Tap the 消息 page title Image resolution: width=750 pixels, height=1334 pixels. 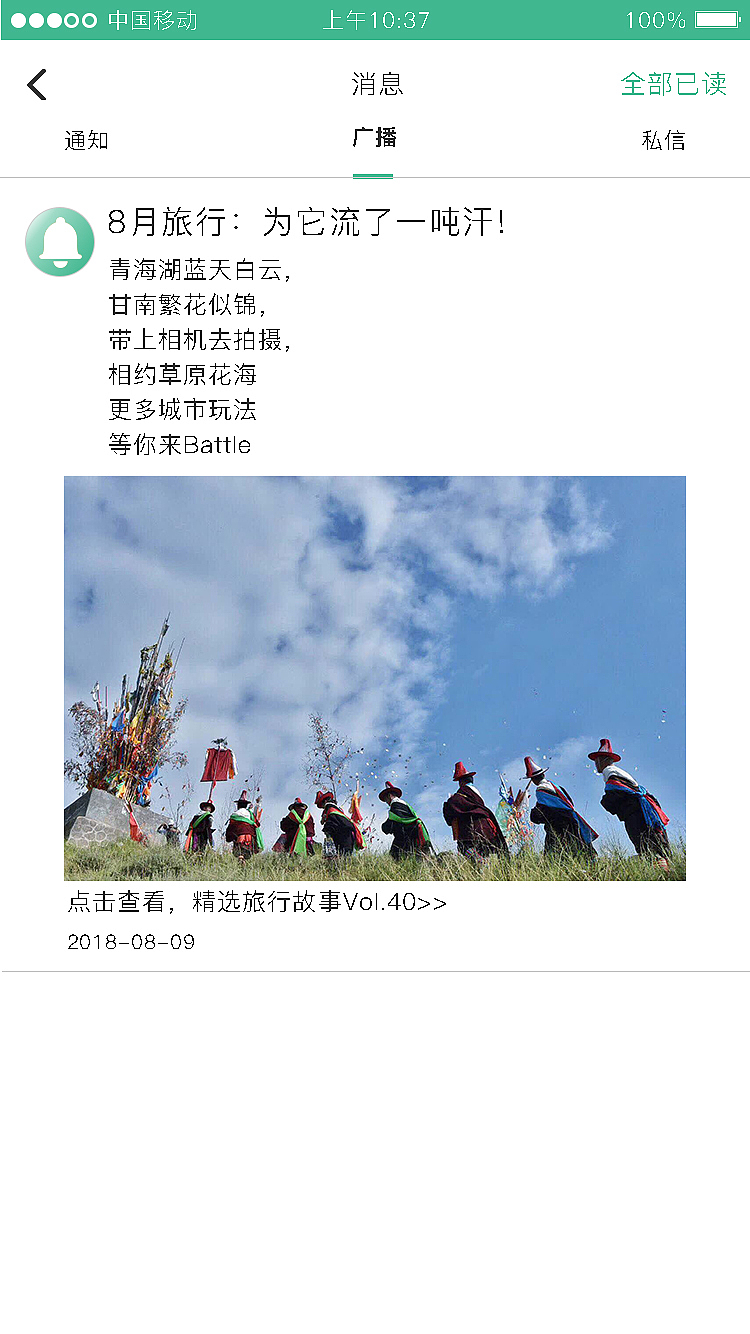tap(374, 84)
